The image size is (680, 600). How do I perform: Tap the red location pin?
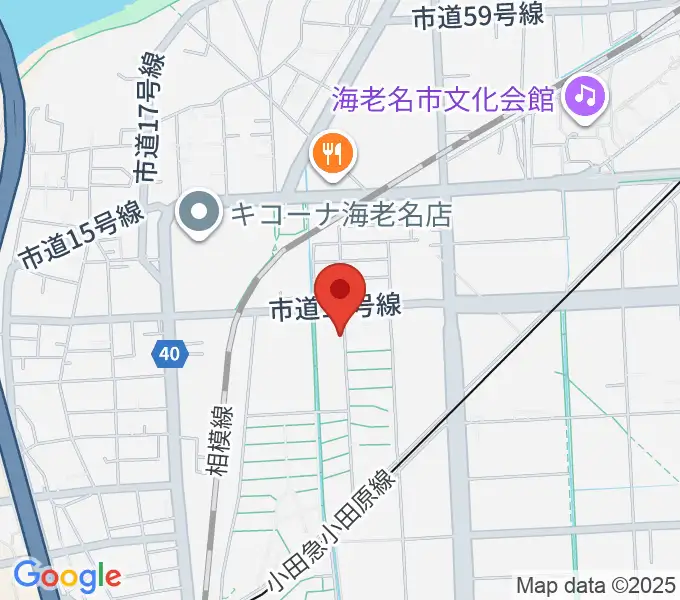pos(340,293)
